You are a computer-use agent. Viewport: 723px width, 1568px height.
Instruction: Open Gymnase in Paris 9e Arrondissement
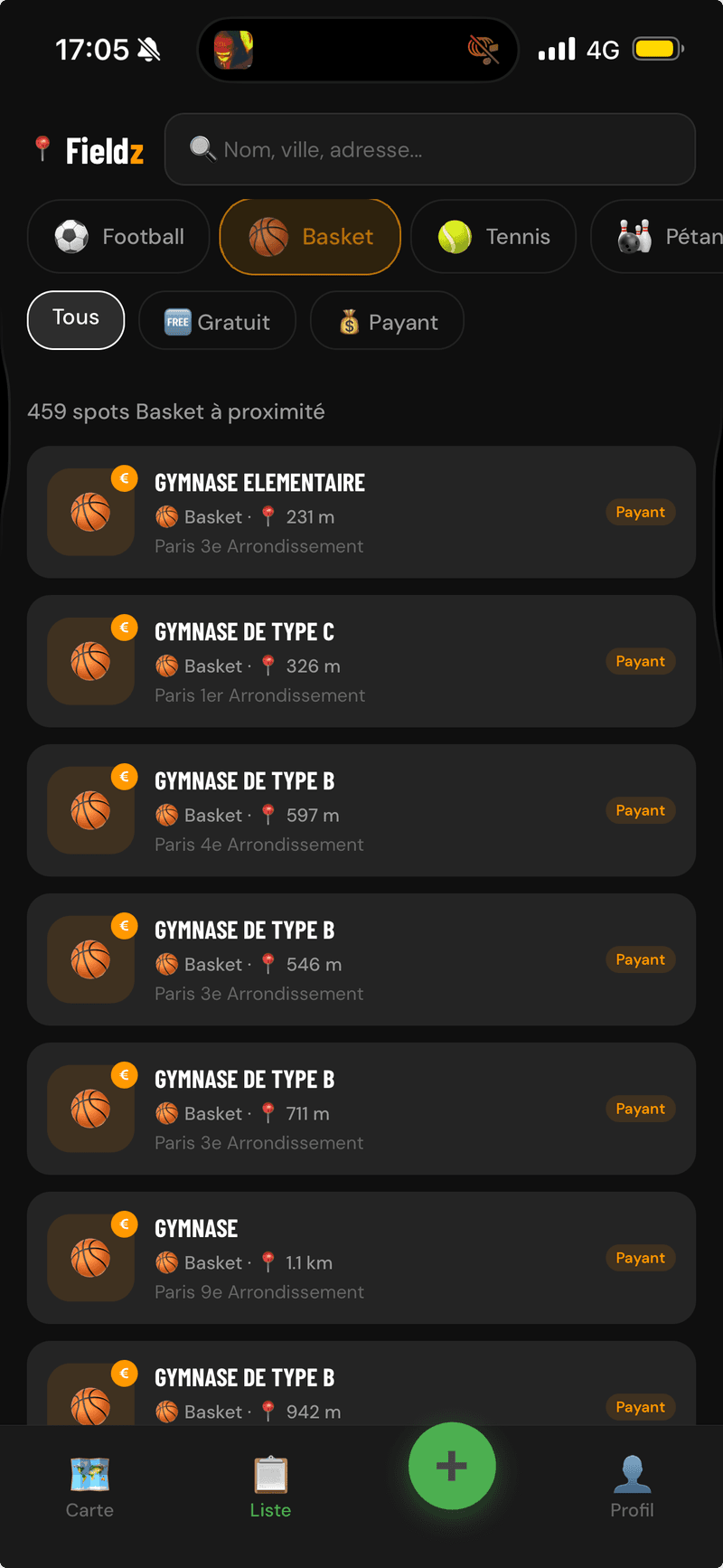[361, 1258]
